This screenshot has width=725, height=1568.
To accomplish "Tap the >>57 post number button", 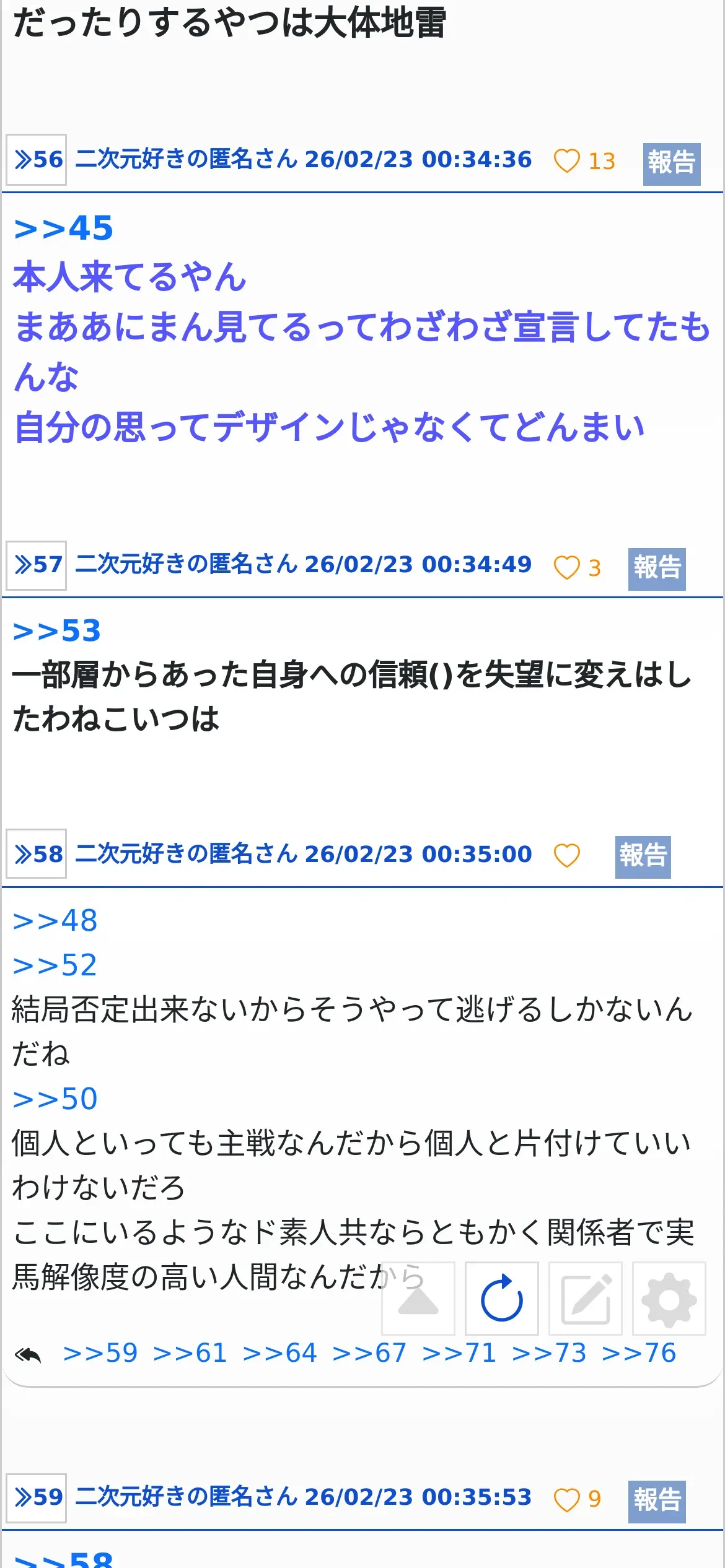I will (x=37, y=565).
